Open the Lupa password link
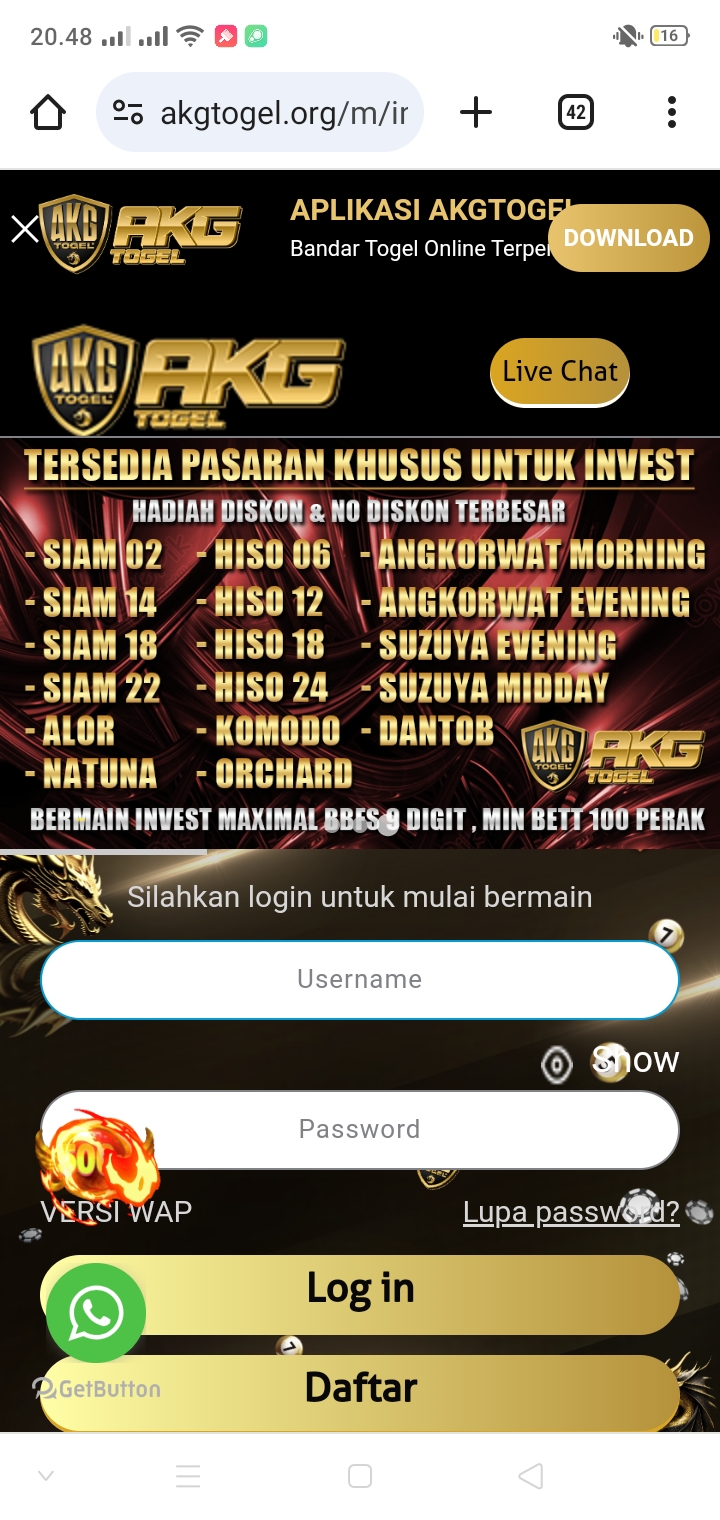The width and height of the screenshot is (720, 1520). 570,1212
